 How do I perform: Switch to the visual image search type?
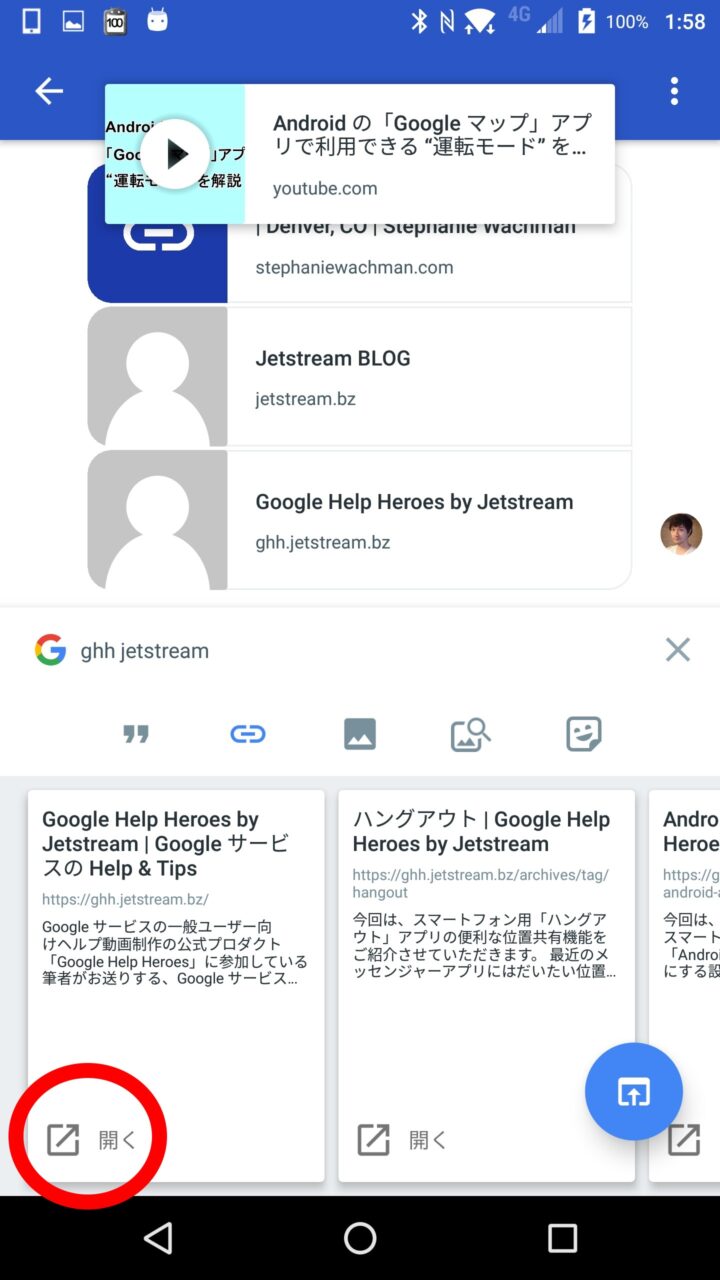coord(470,735)
